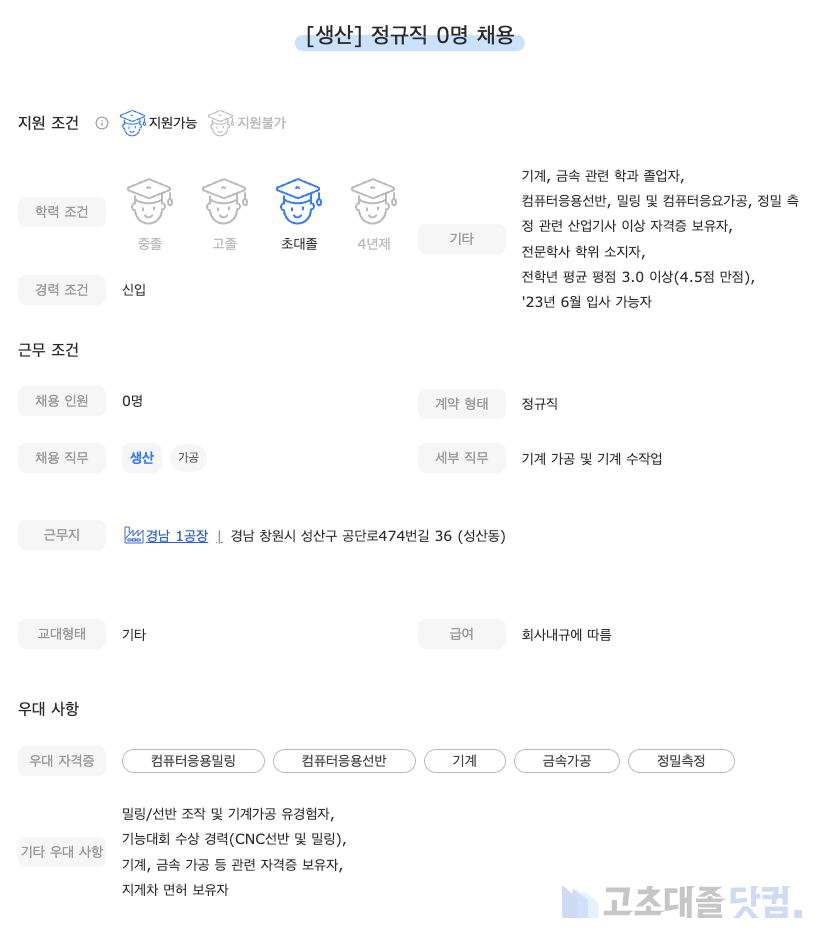The width and height of the screenshot is (832, 940).
Task: Open the 세부 직무 details section
Action: pyautogui.click(x=461, y=458)
